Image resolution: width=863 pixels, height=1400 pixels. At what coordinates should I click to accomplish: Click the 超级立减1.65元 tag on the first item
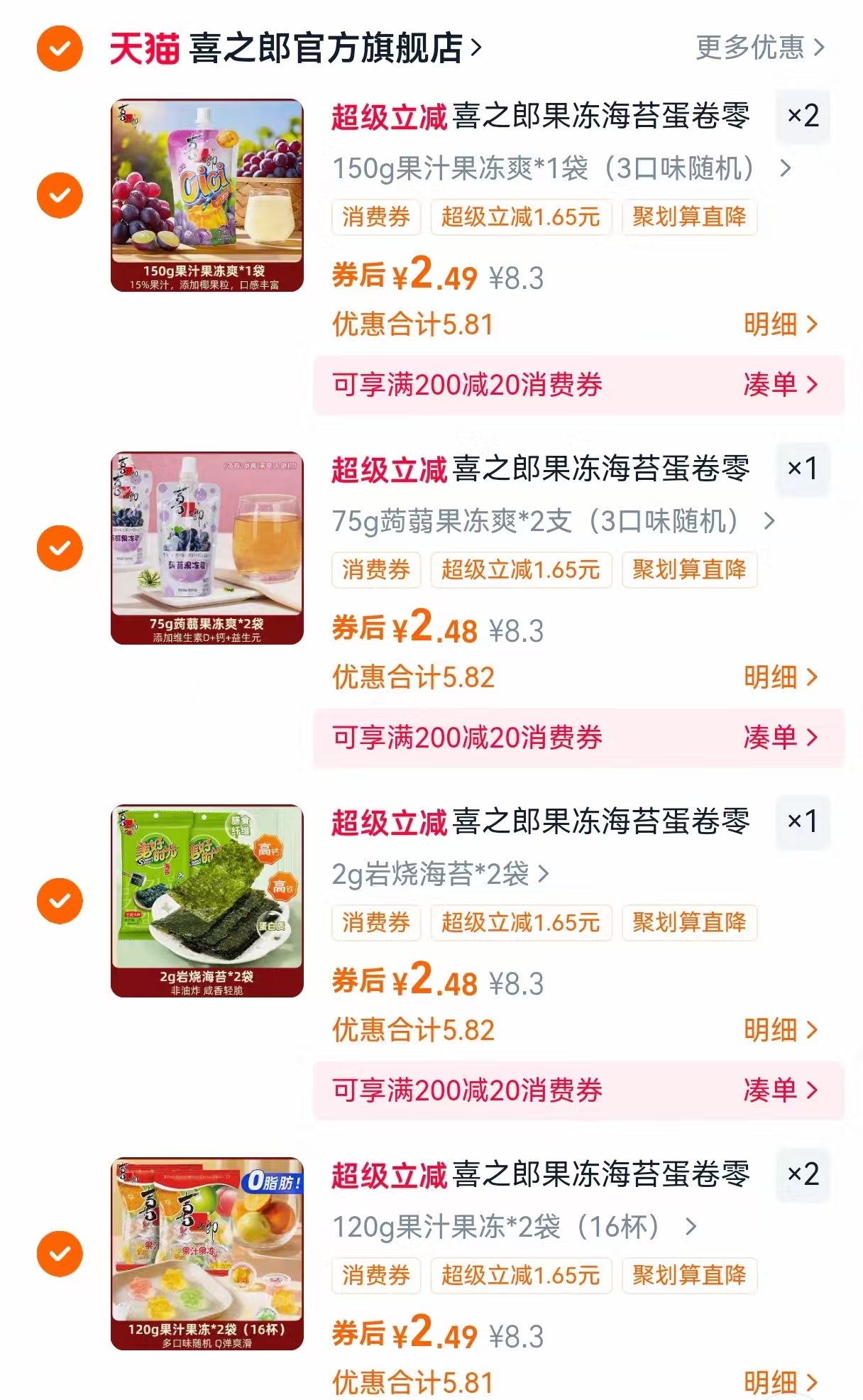tap(520, 219)
